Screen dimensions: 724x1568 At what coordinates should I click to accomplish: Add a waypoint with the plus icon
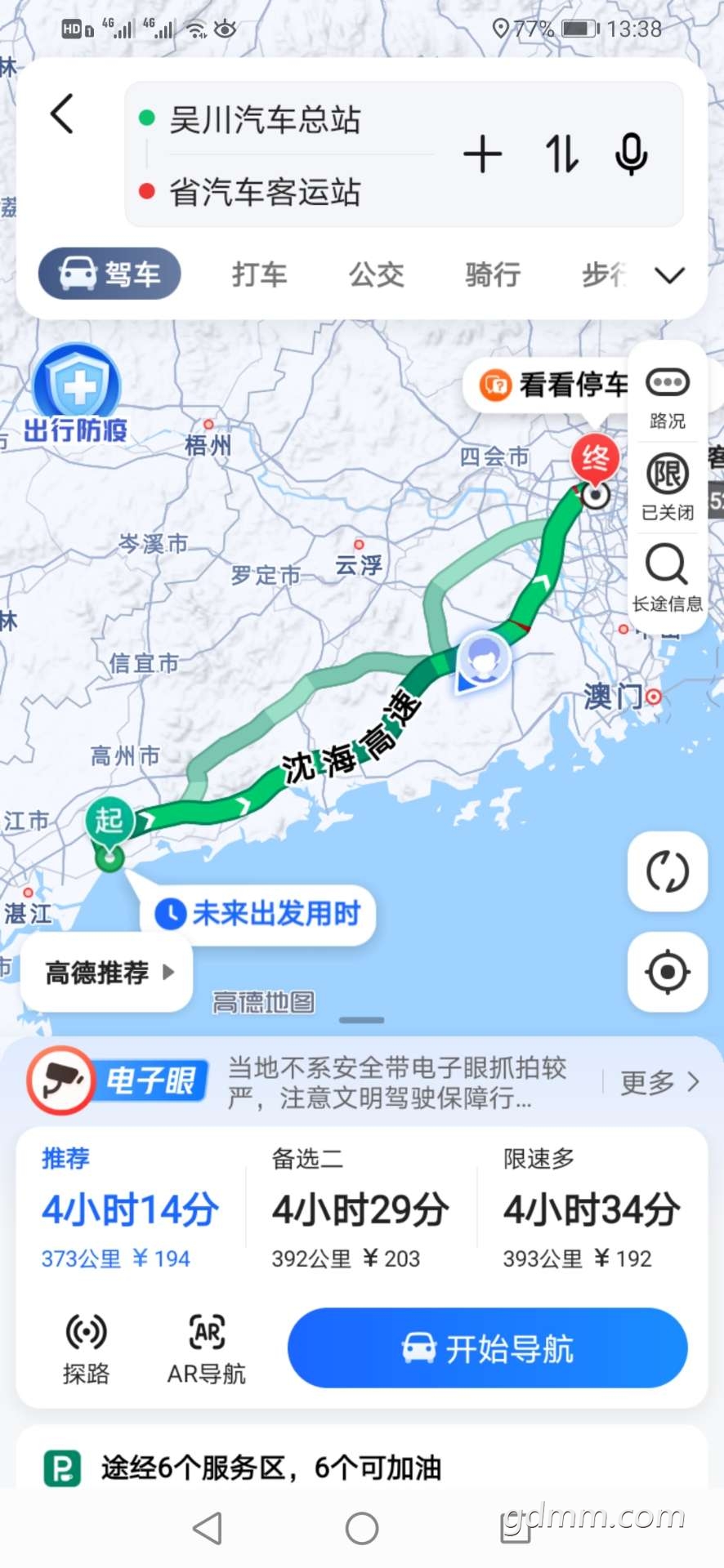(x=482, y=154)
